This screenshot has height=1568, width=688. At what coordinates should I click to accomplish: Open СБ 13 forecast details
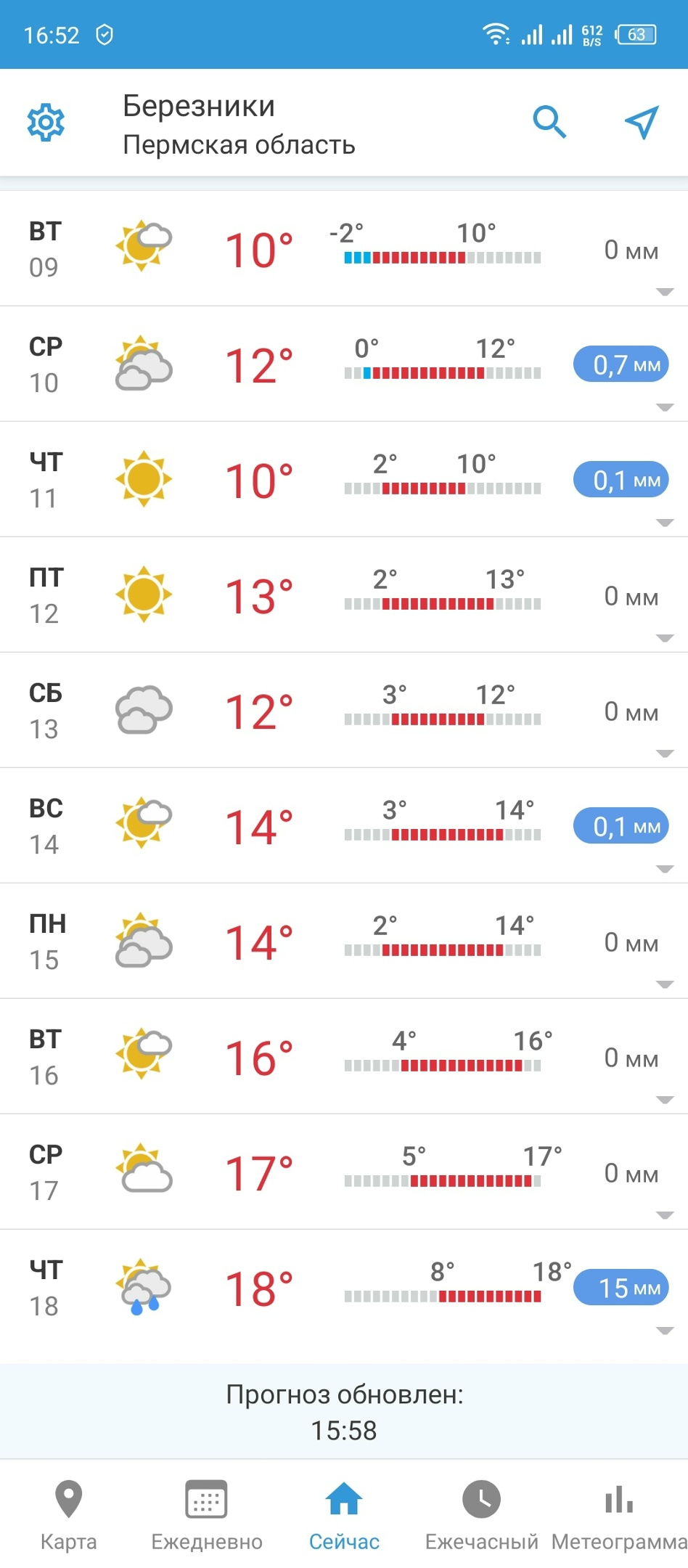[665, 754]
